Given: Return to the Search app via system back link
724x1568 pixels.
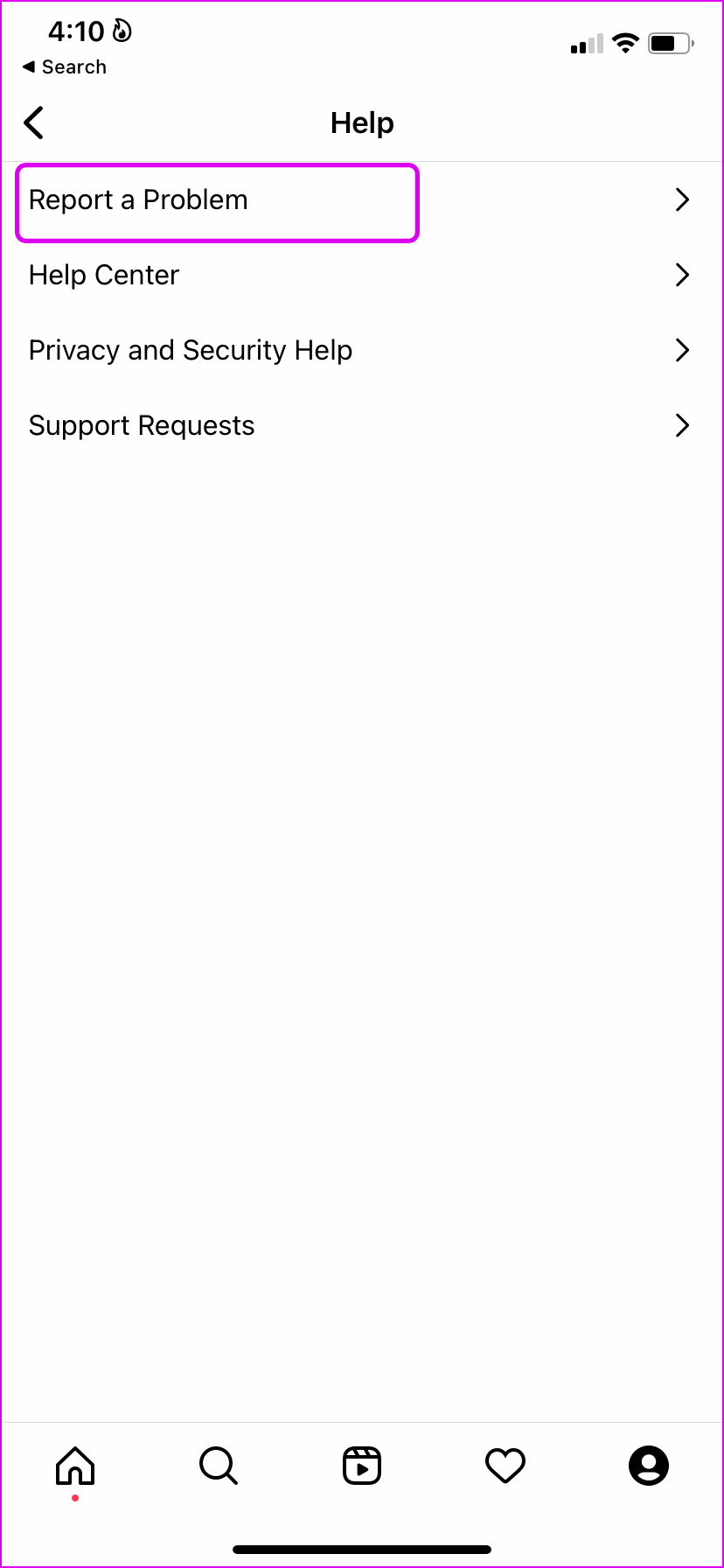Looking at the screenshot, I should [x=65, y=67].
